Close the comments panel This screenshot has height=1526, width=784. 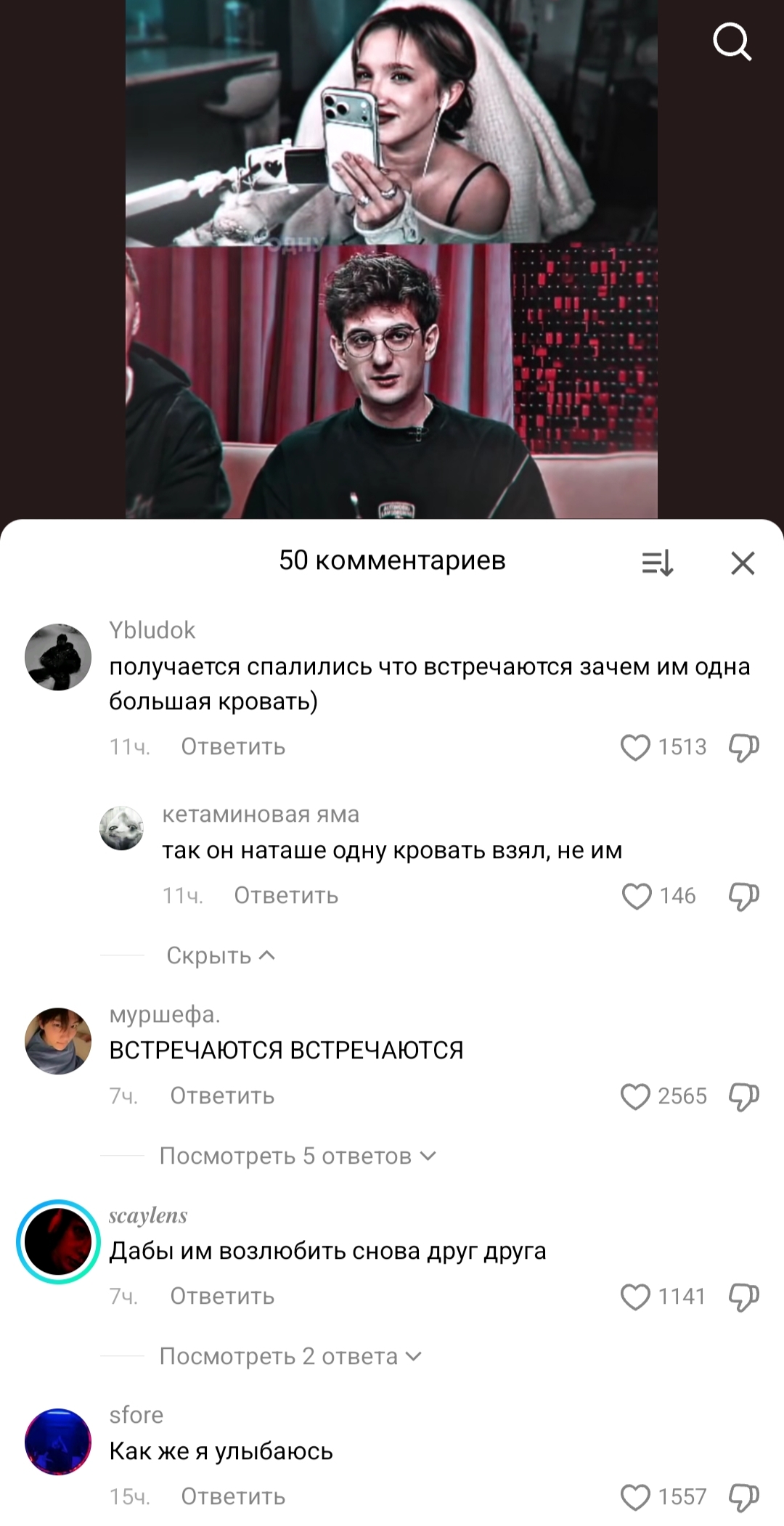point(743,563)
